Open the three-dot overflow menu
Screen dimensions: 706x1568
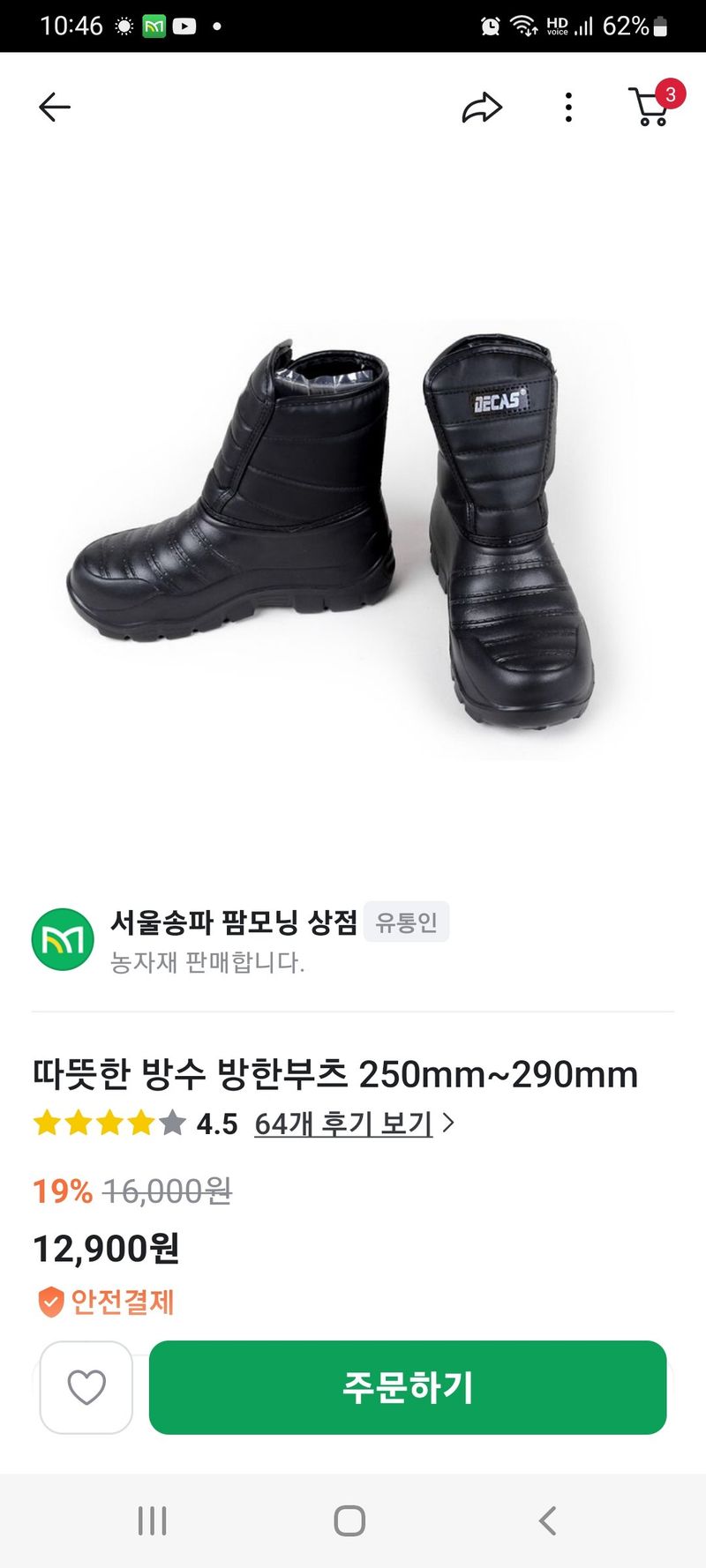pos(567,108)
